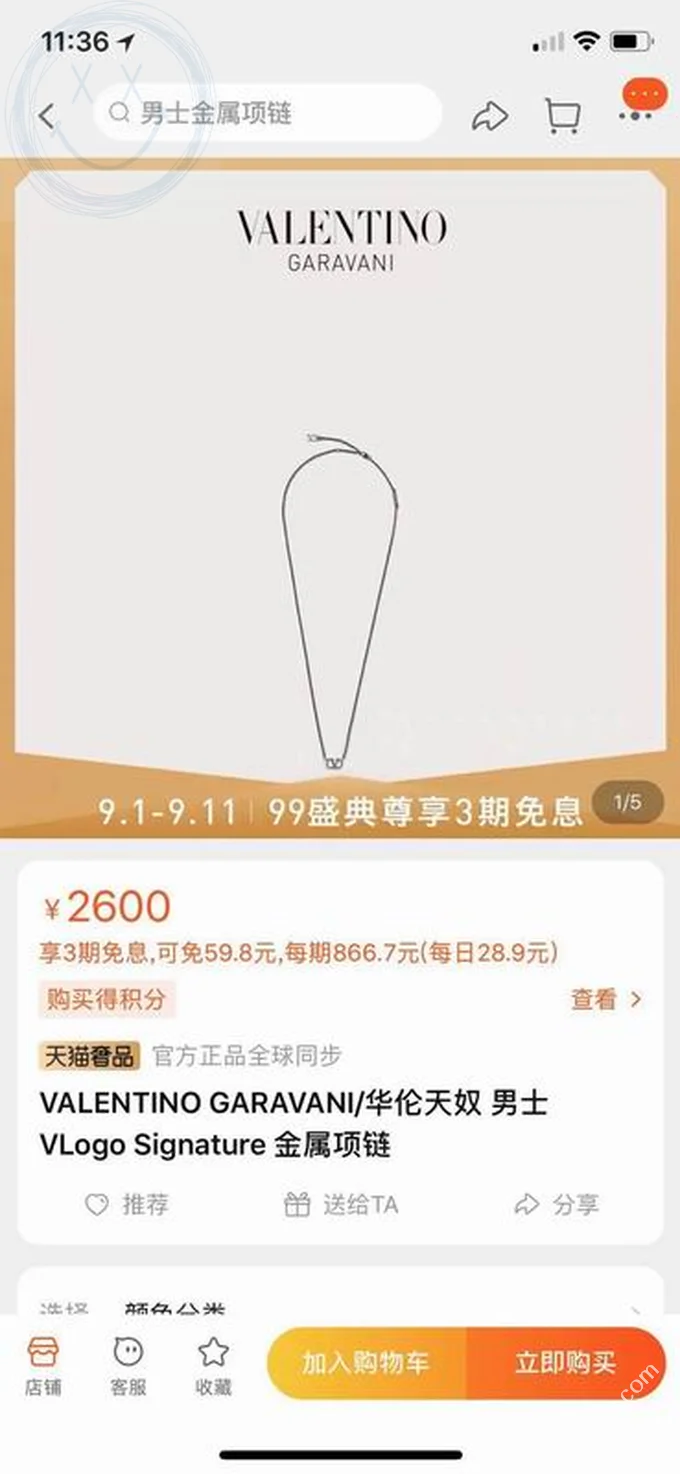Buy now with 立即购买
Screen dimensions: 680x1474
click(565, 1362)
